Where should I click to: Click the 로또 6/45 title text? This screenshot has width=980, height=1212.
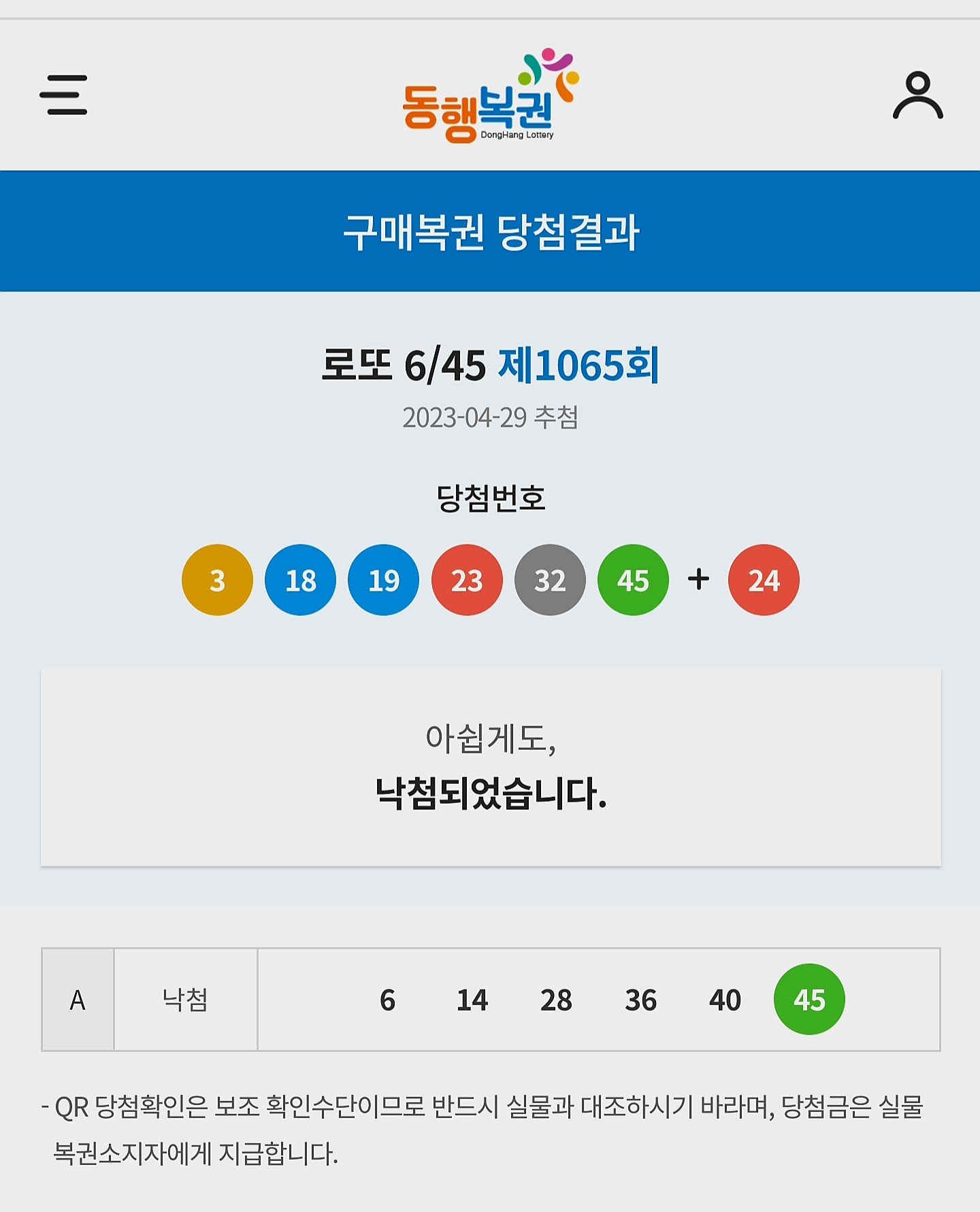click(404, 365)
